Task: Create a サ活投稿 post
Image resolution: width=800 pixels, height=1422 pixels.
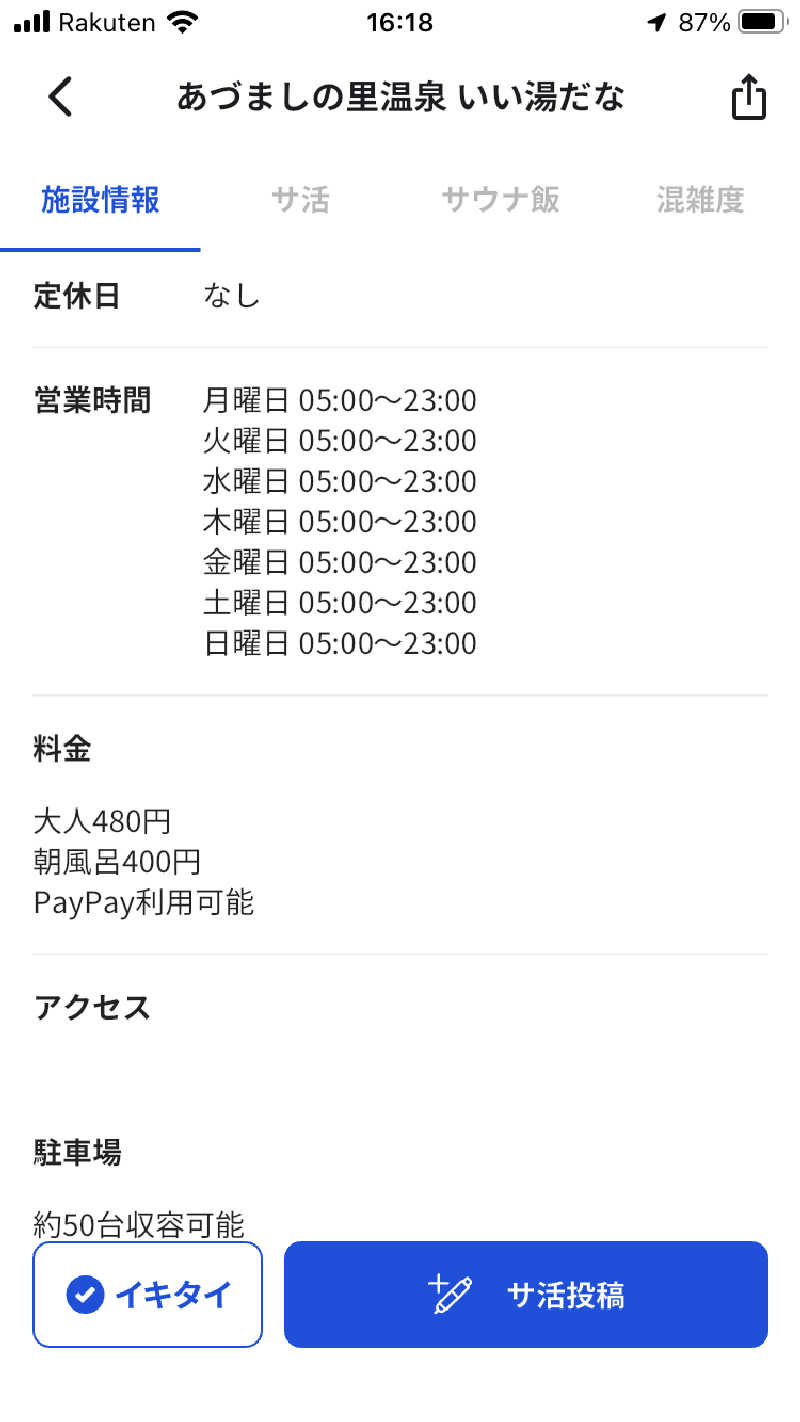Action: [x=526, y=1295]
